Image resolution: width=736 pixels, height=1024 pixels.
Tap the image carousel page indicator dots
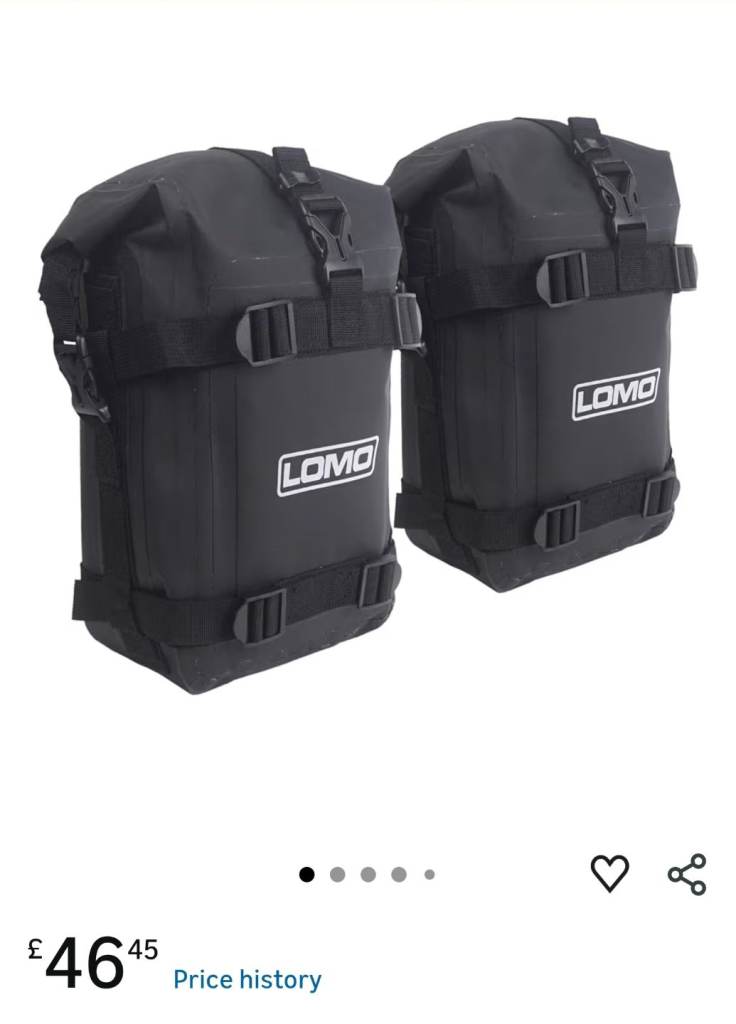coord(368,874)
